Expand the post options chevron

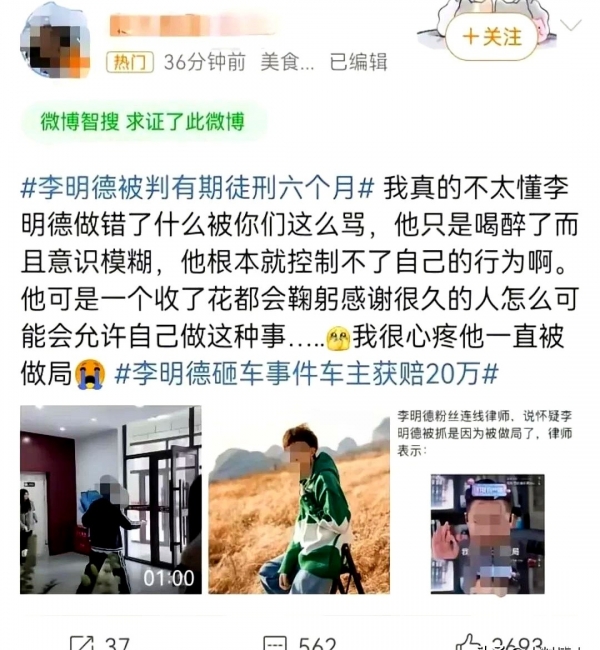pyautogui.click(x=571, y=25)
